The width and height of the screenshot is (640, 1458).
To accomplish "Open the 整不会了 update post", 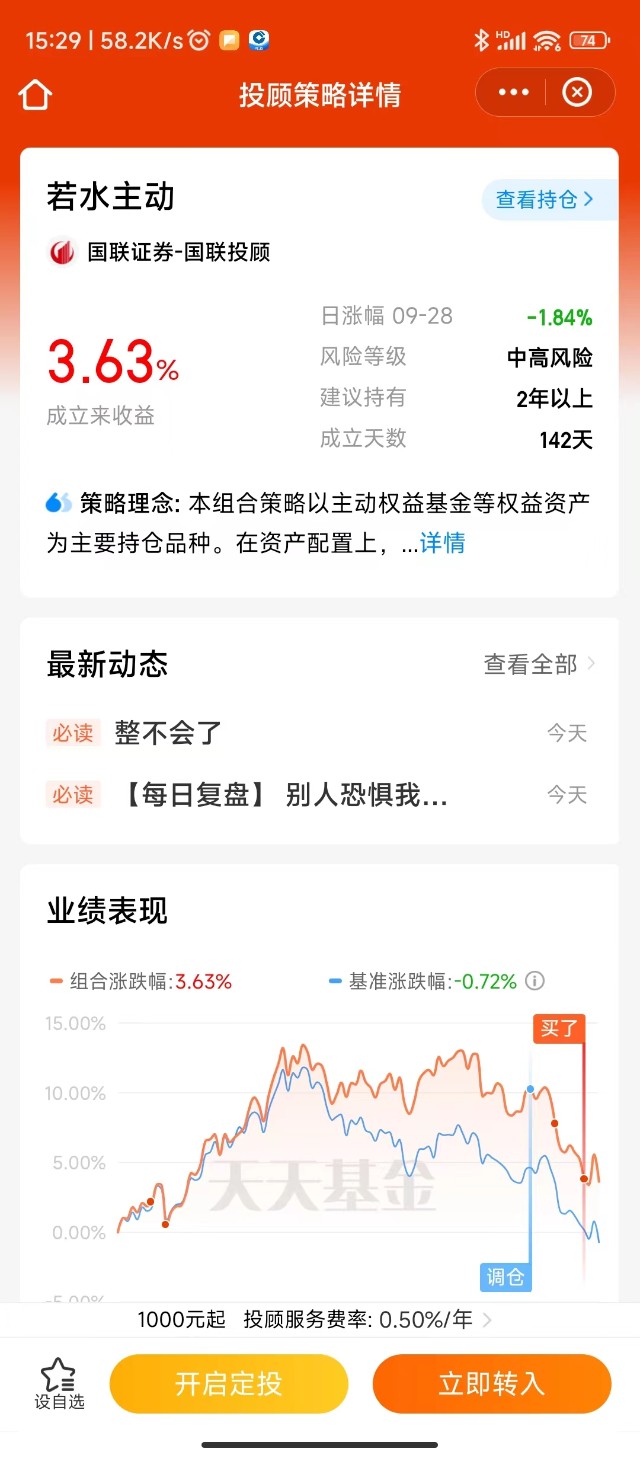I will pyautogui.click(x=168, y=733).
